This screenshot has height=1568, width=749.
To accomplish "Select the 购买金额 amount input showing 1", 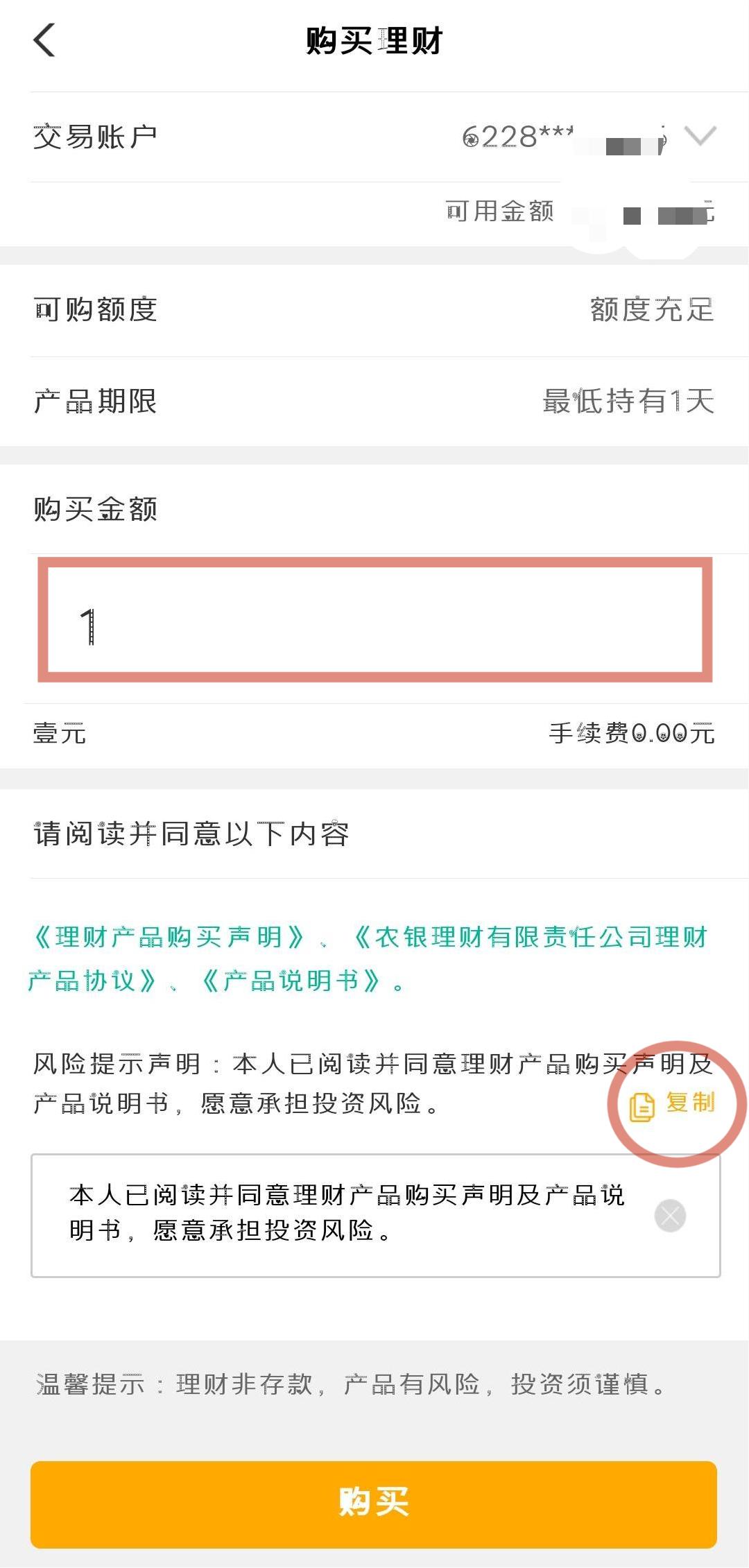I will pyautogui.click(x=374, y=620).
